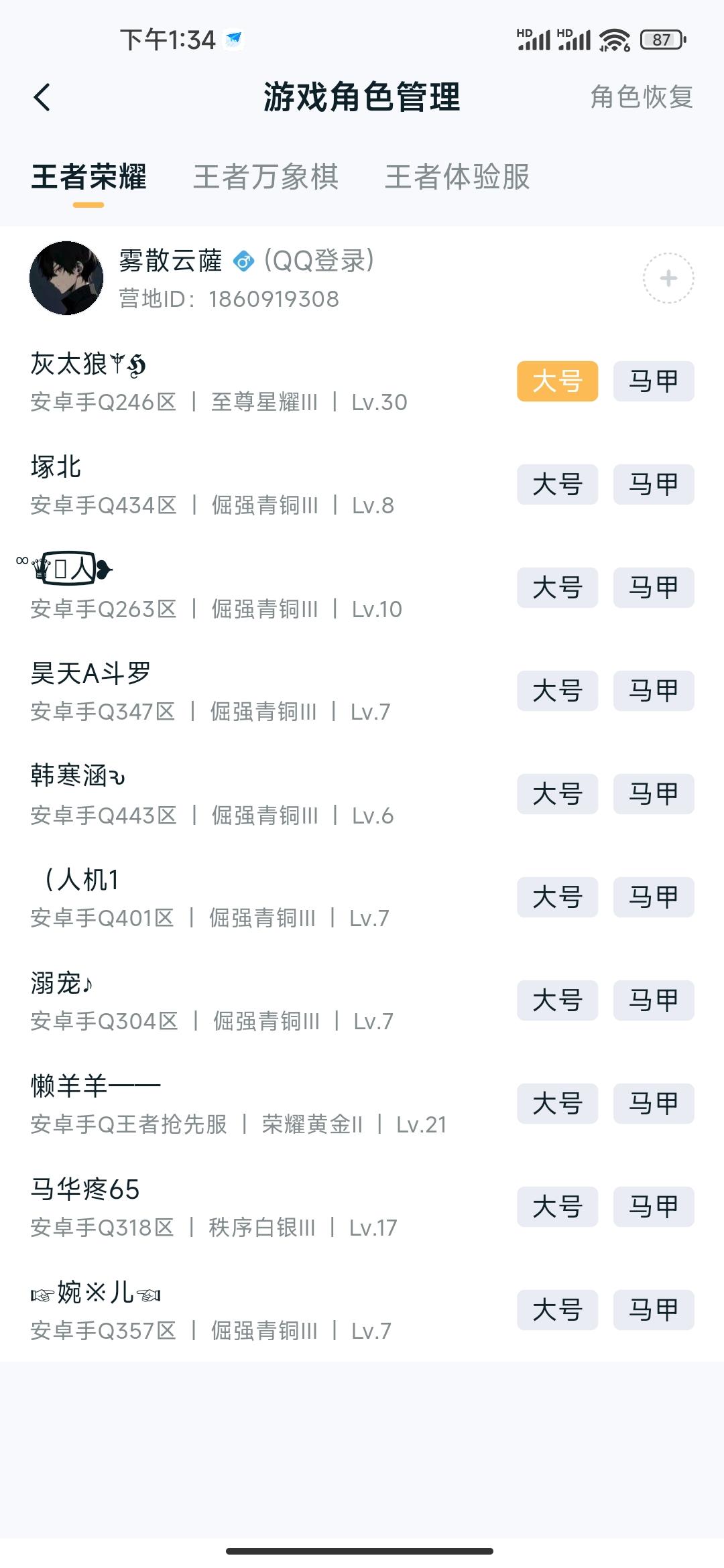Viewport: 724px width, 1568px height.
Task: Set 懒羊羊—— as 马甲
Action: [x=652, y=1104]
